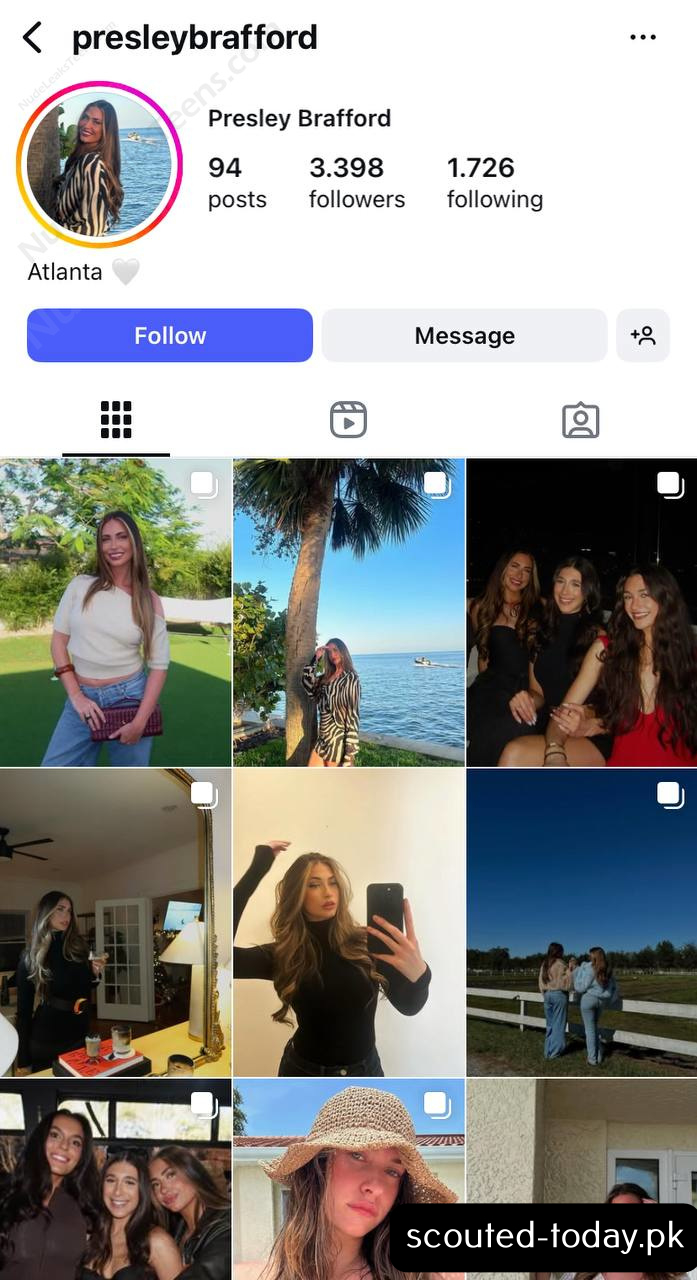Go back using the top arrow

point(32,38)
